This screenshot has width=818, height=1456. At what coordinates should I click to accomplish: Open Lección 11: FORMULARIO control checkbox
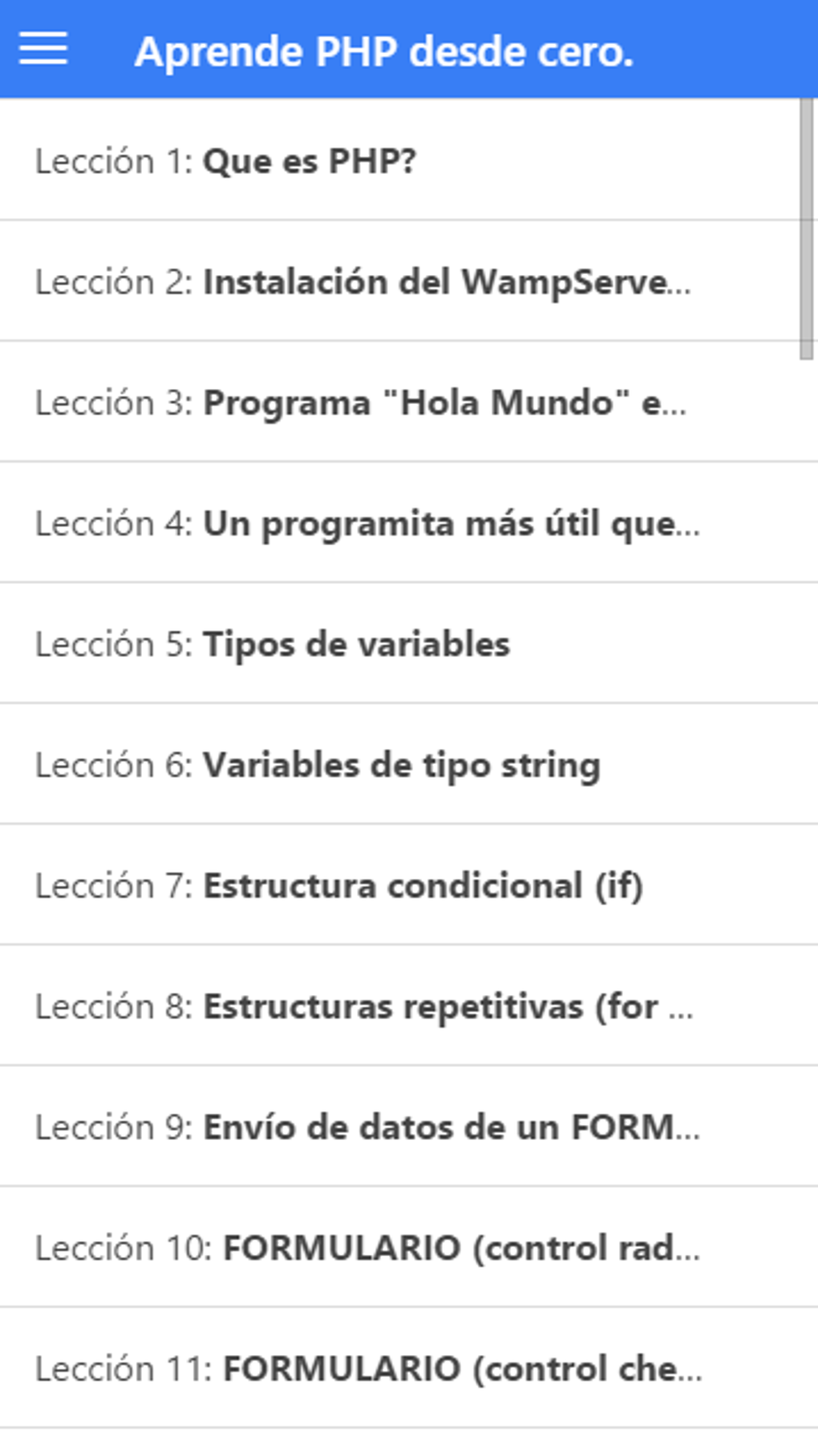(409, 1369)
